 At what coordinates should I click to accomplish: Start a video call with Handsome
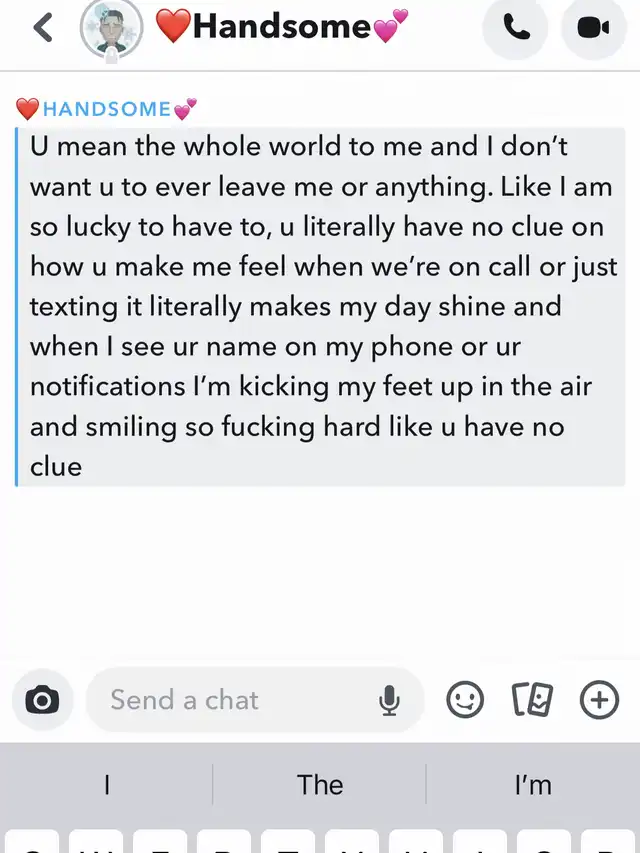(x=593, y=28)
